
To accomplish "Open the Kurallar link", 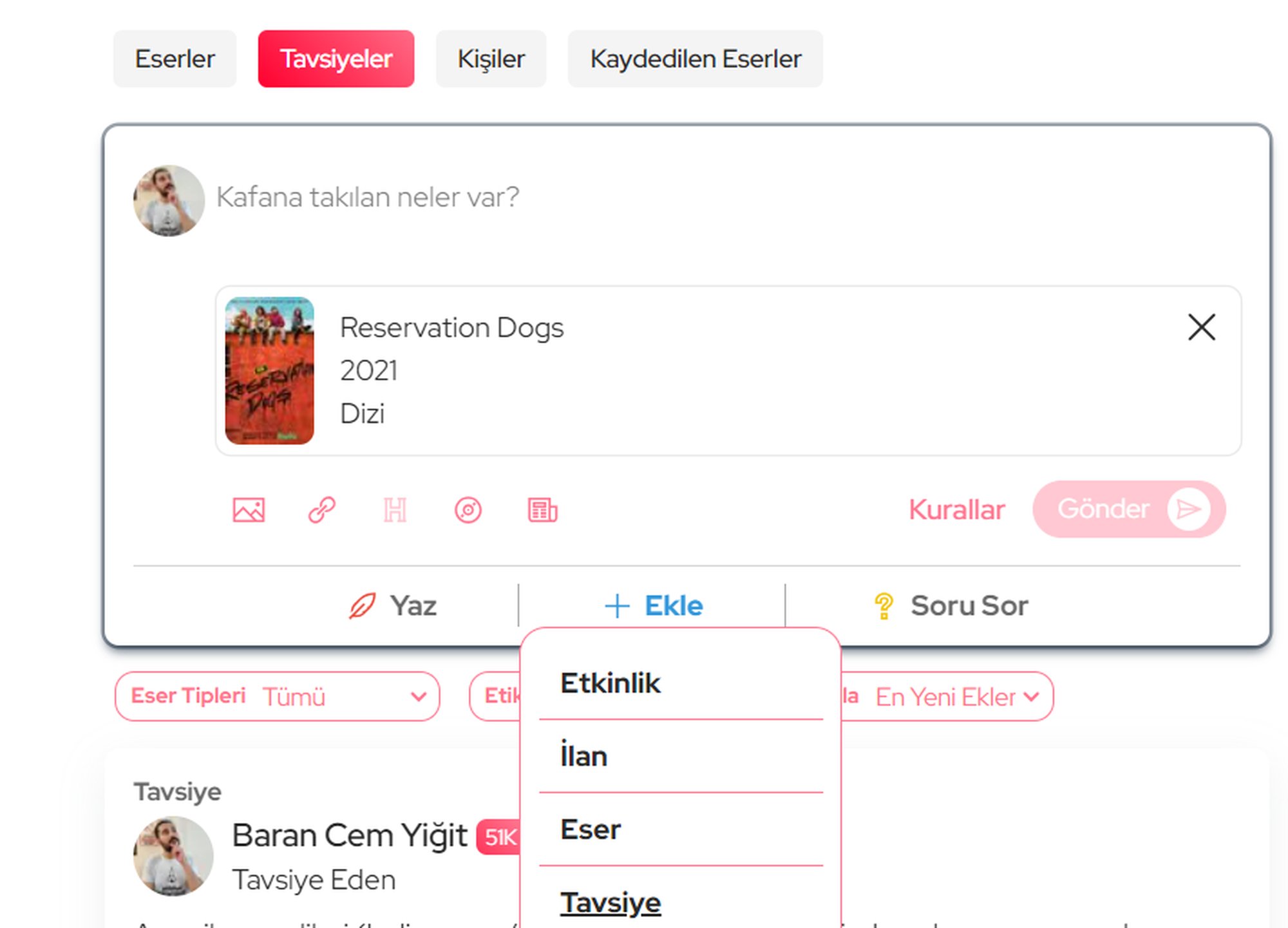I will coord(956,509).
